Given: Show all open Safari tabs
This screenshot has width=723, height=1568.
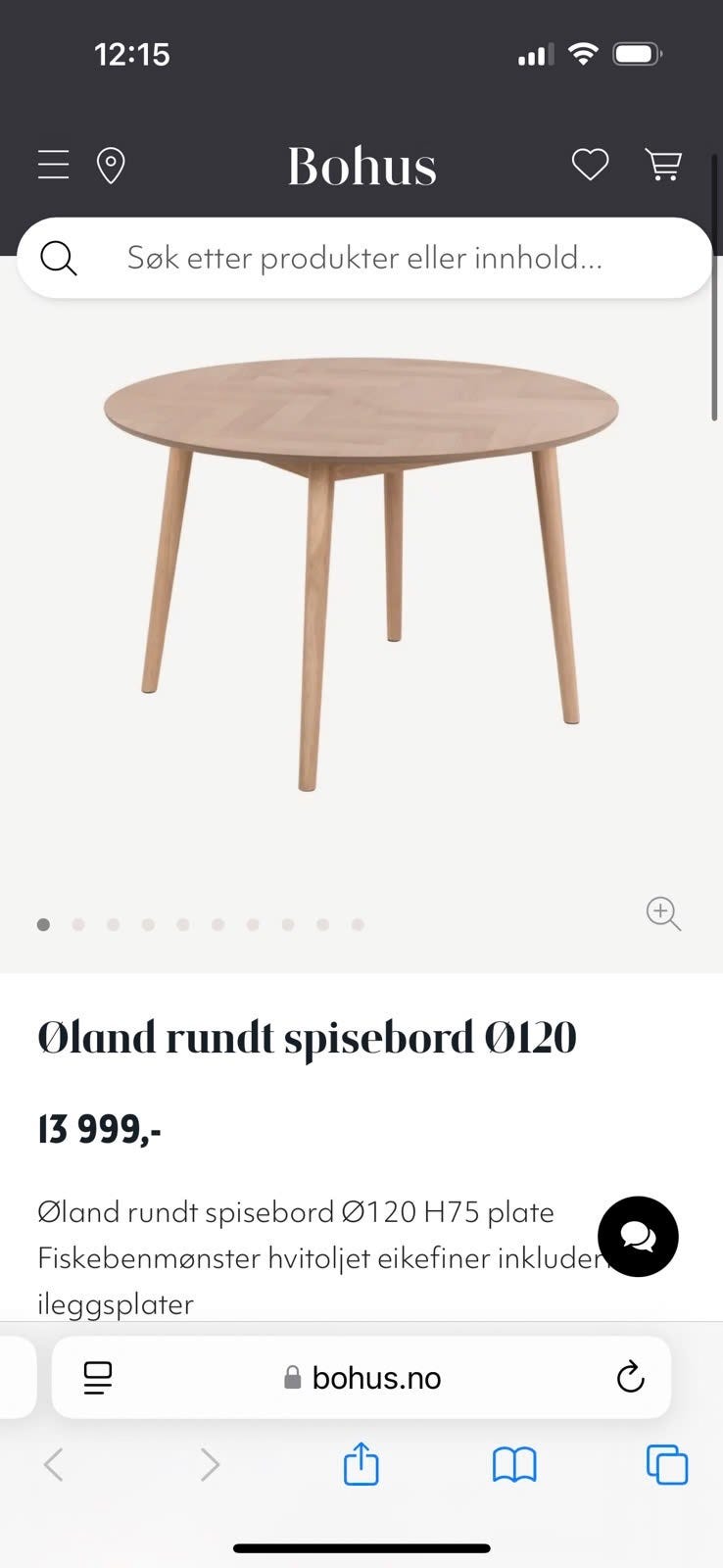Looking at the screenshot, I should pos(667,1465).
